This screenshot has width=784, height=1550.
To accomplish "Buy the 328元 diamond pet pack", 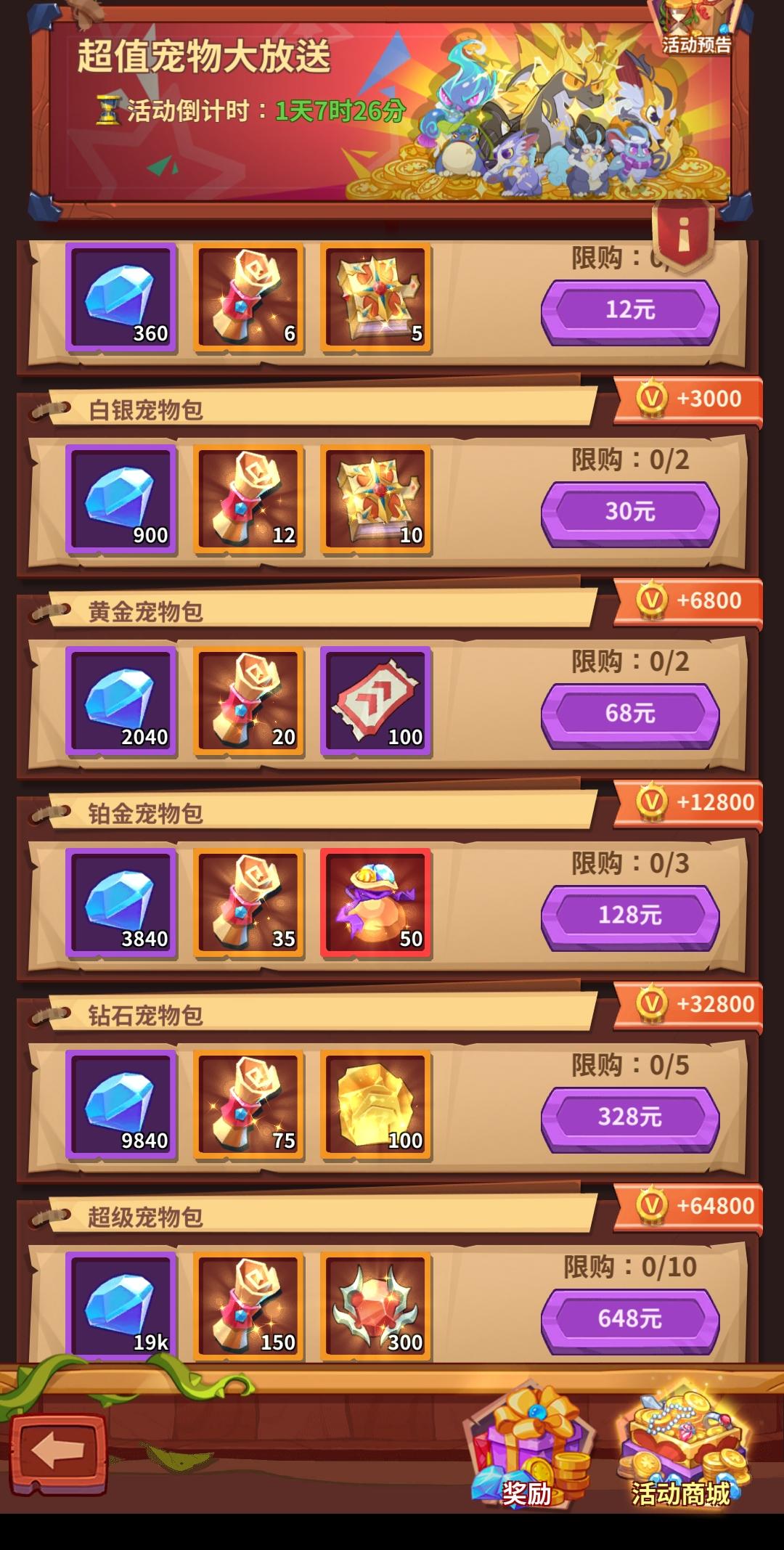I will [629, 1118].
